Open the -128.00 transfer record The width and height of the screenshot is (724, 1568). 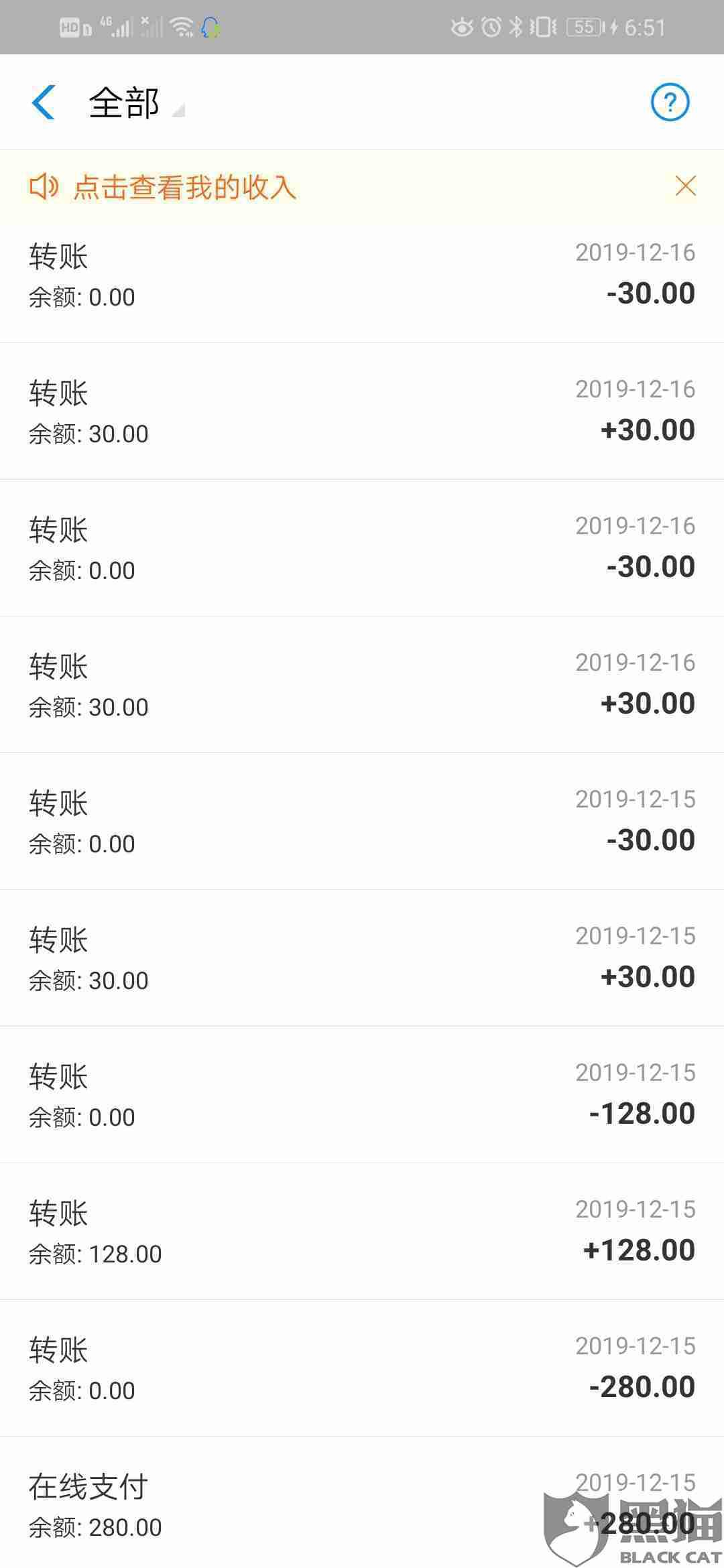362,1094
